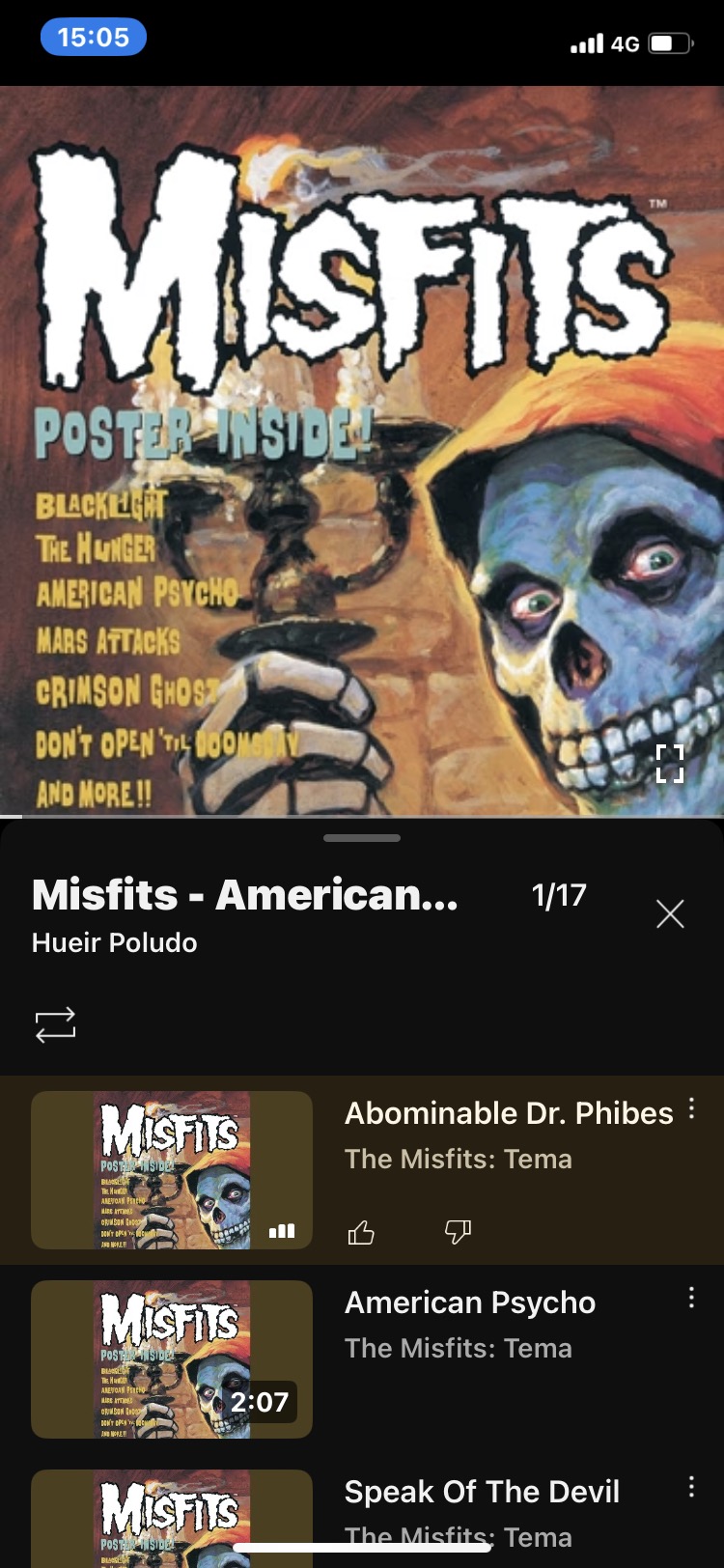Toggle playlist loop
This screenshot has width=724, height=1568.
(55, 1024)
